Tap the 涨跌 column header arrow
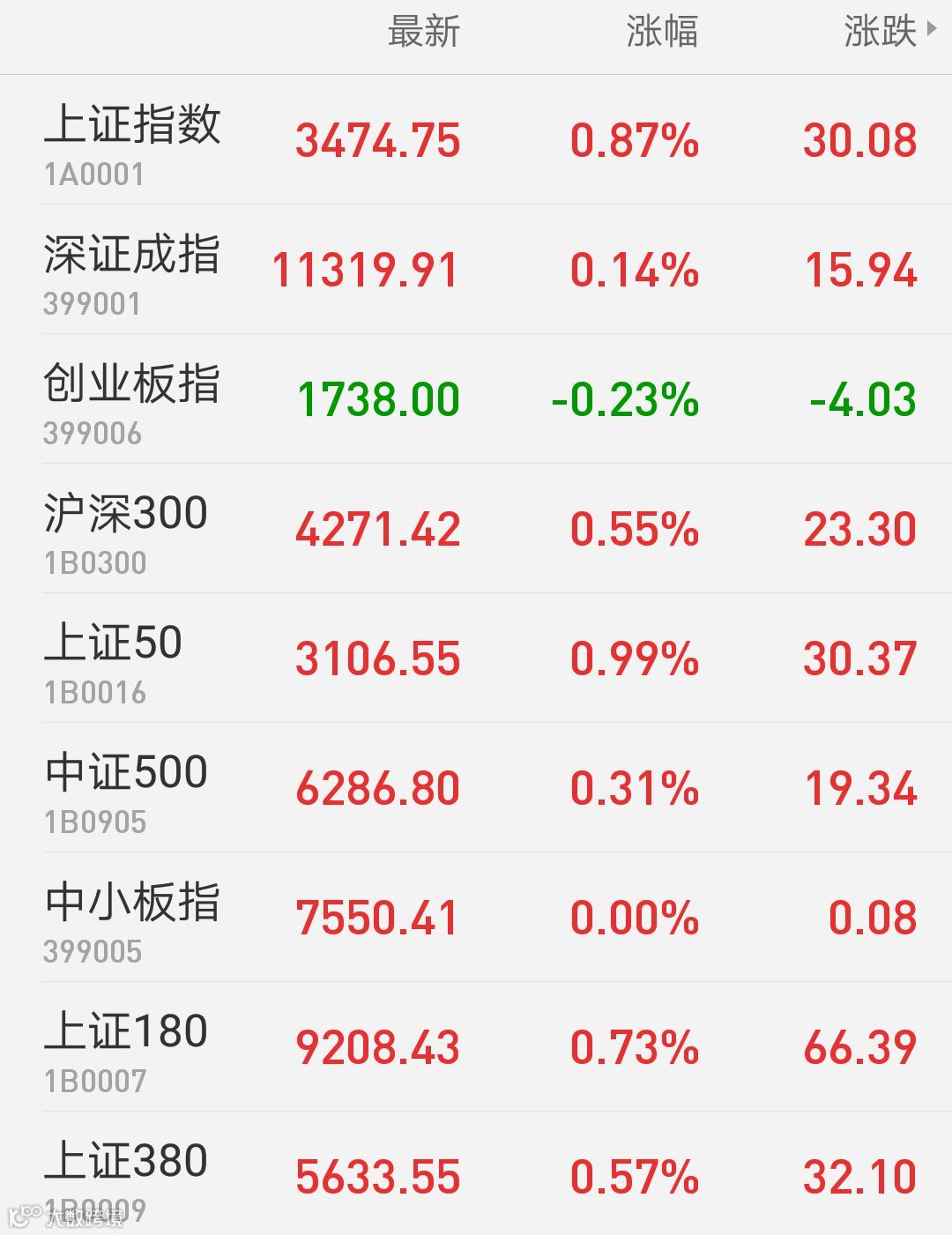The width and height of the screenshot is (952, 1235). [x=932, y=30]
